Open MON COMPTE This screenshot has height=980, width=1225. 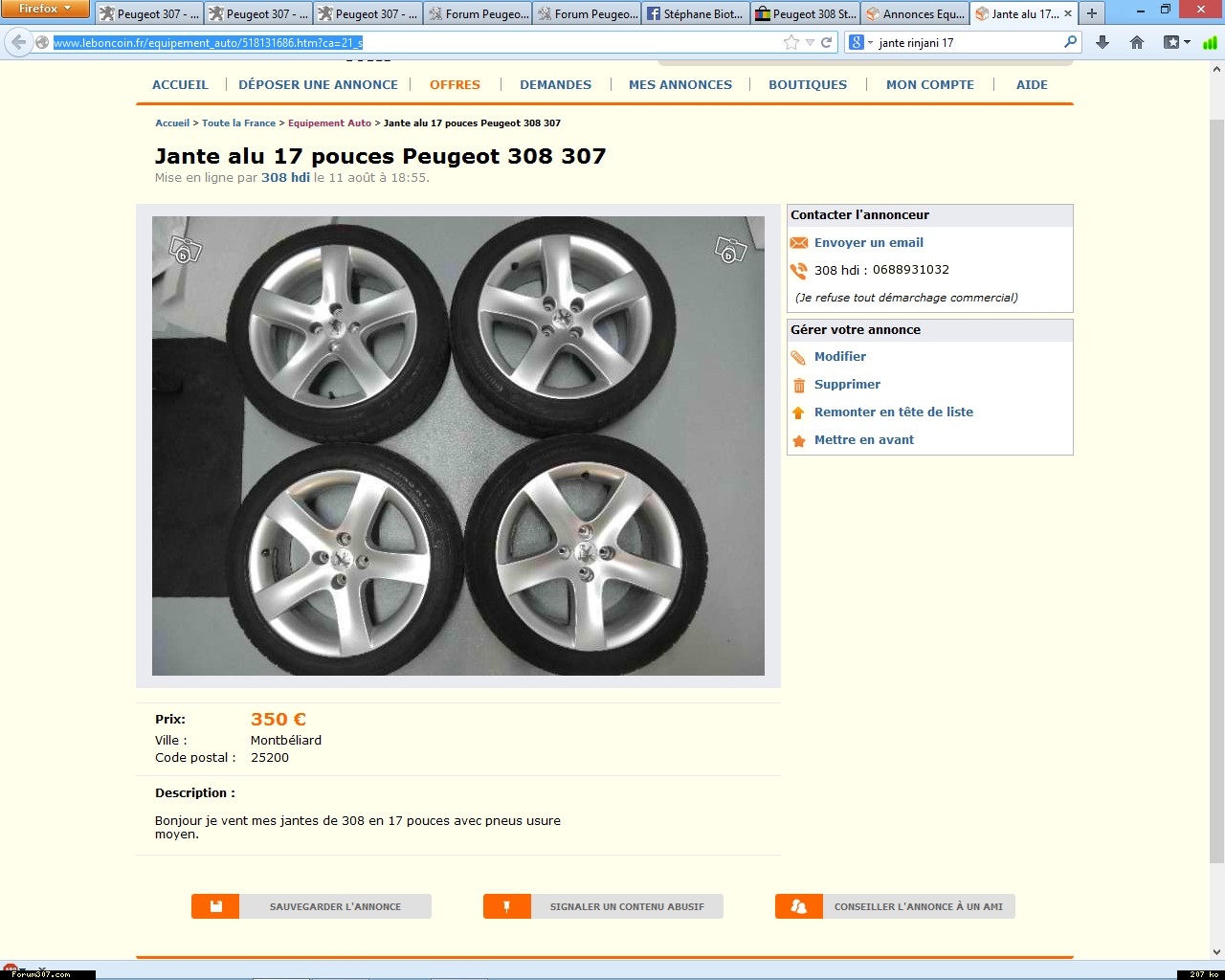tap(929, 84)
